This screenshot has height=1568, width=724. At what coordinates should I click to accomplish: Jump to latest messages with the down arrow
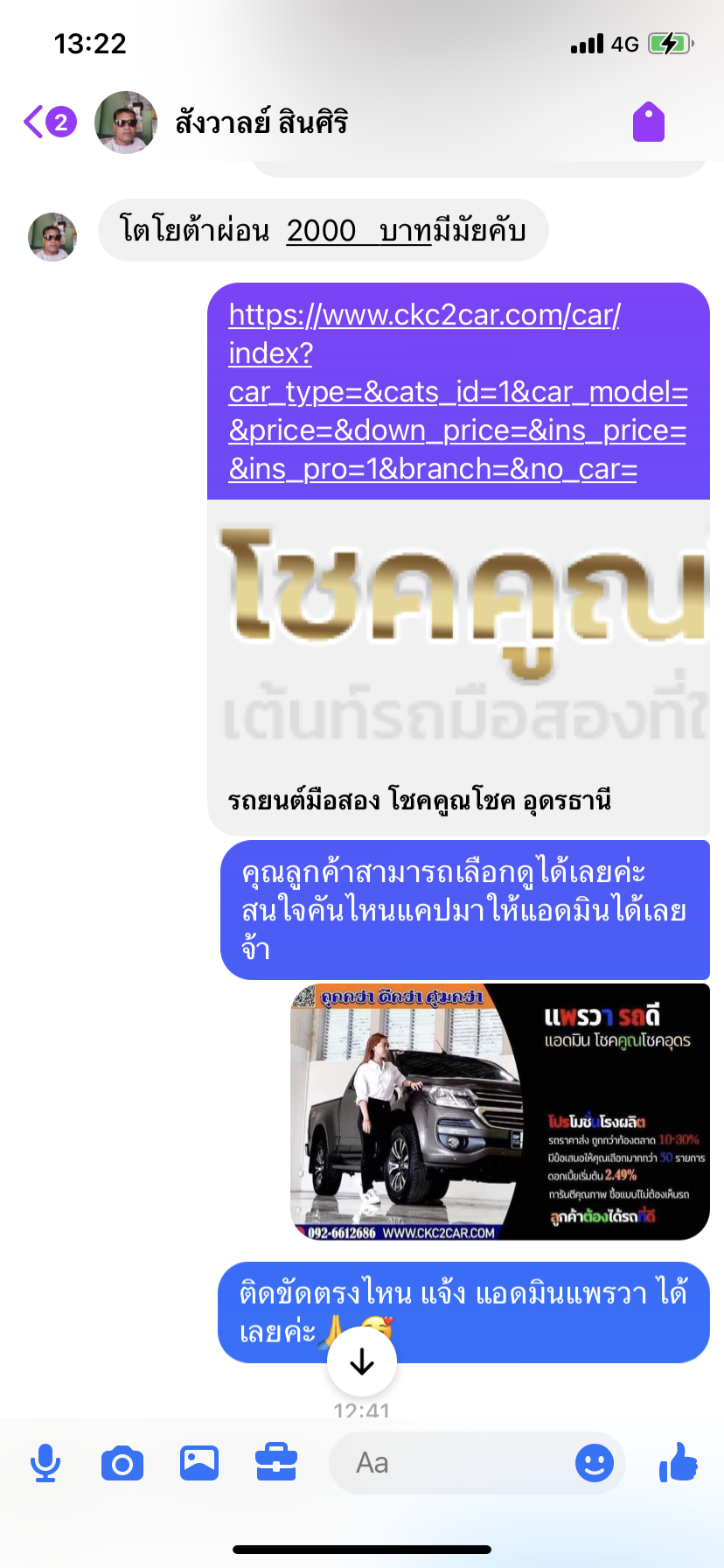click(362, 1361)
